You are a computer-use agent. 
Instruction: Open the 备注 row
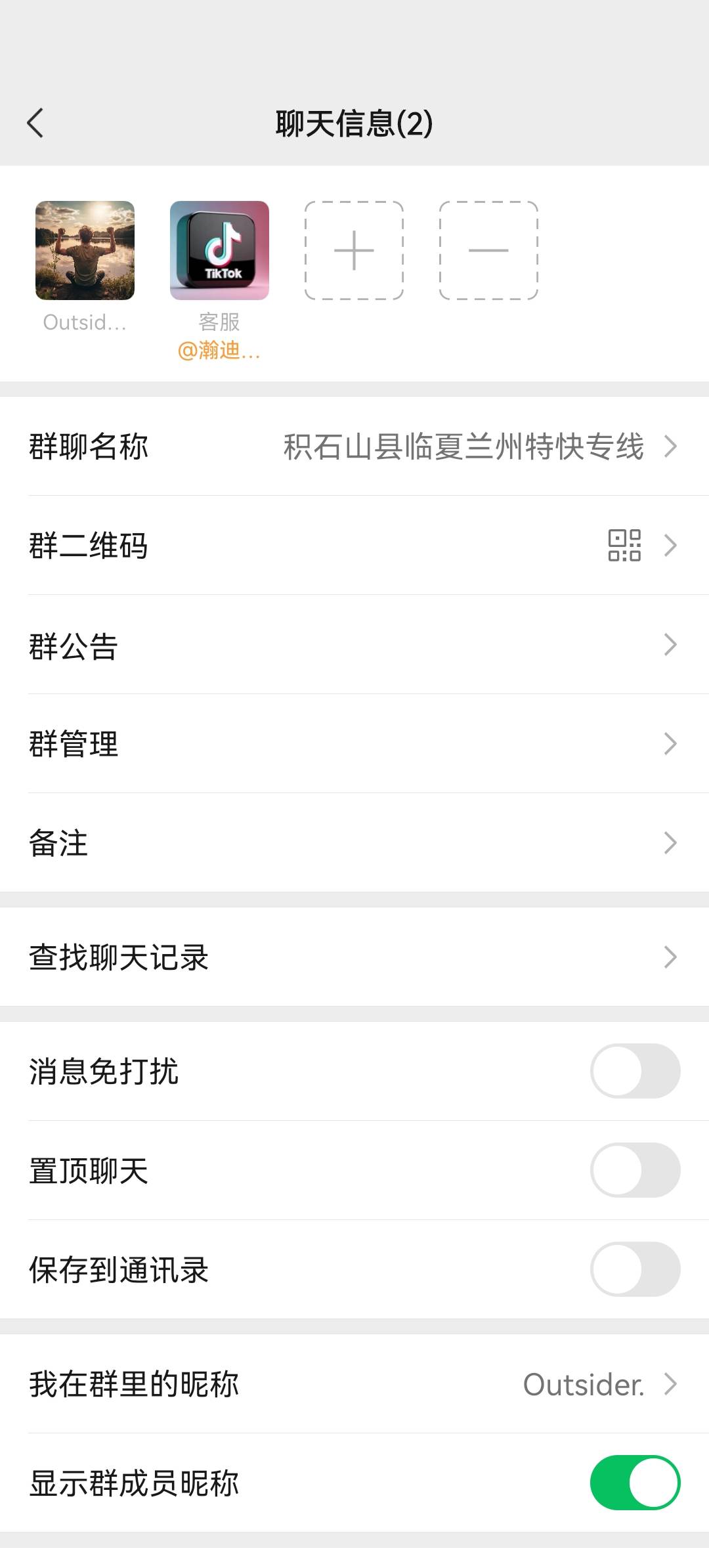point(354,843)
